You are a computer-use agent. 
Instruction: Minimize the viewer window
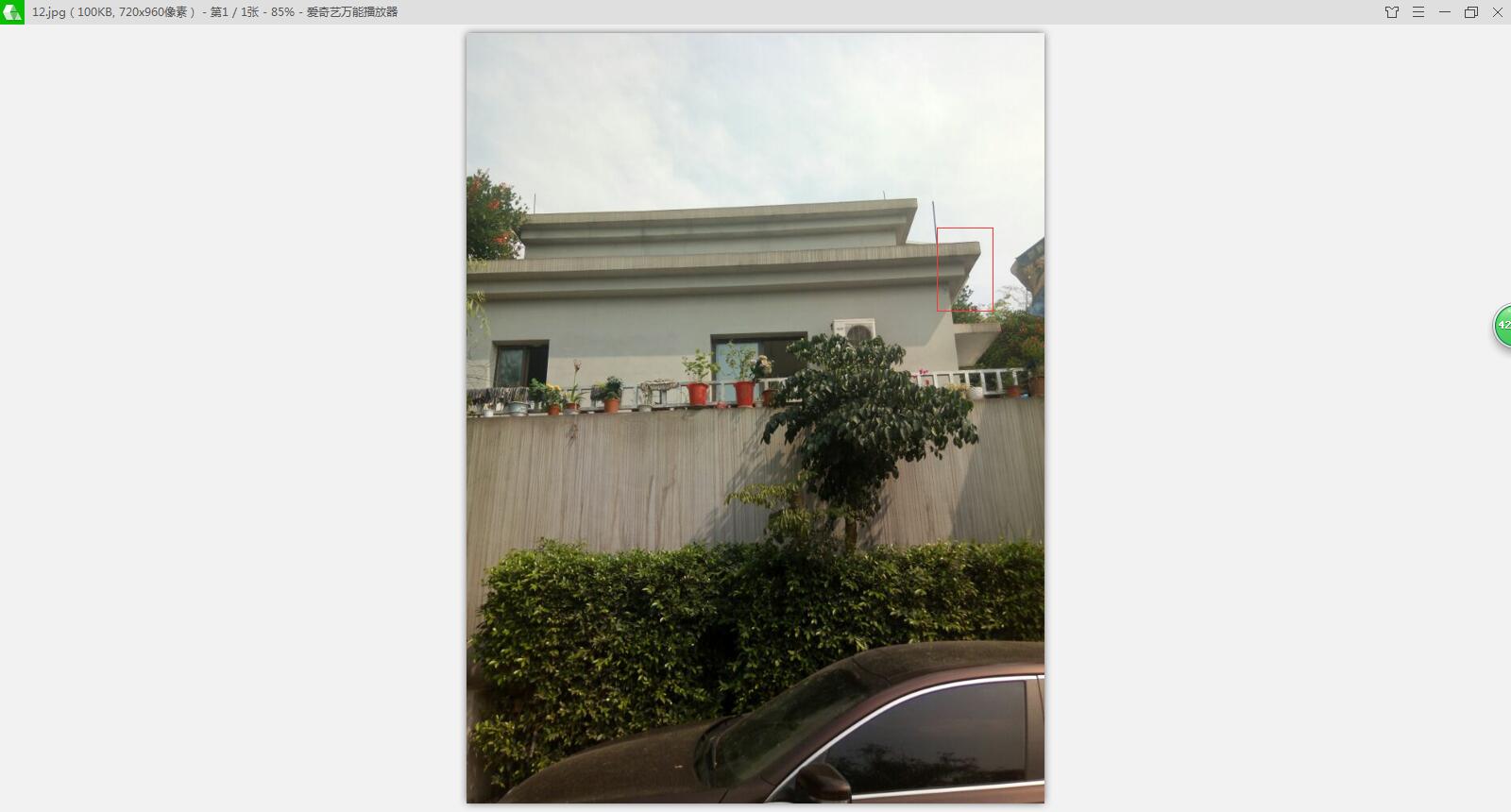[1444, 12]
